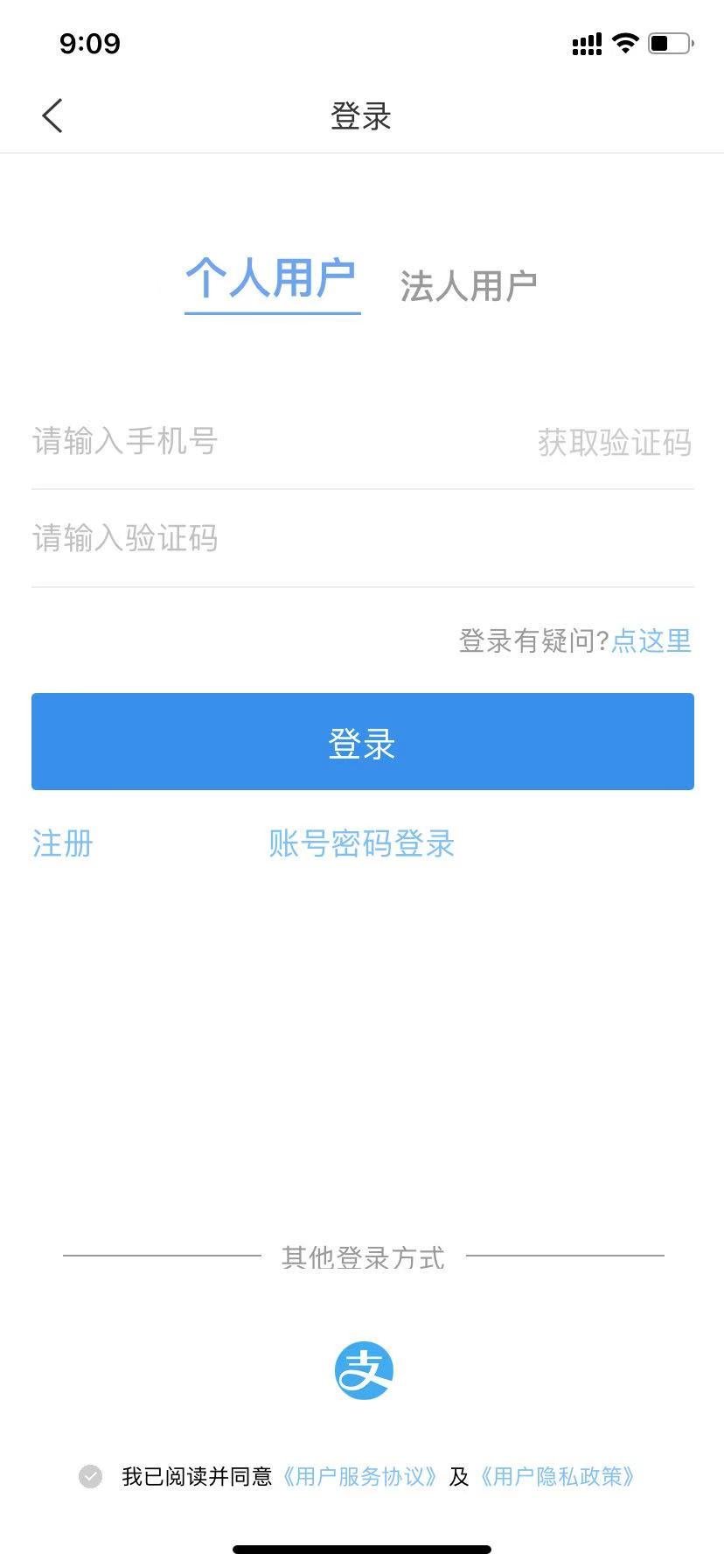
Task: Log in with the Alipay icon
Action: click(x=364, y=1370)
